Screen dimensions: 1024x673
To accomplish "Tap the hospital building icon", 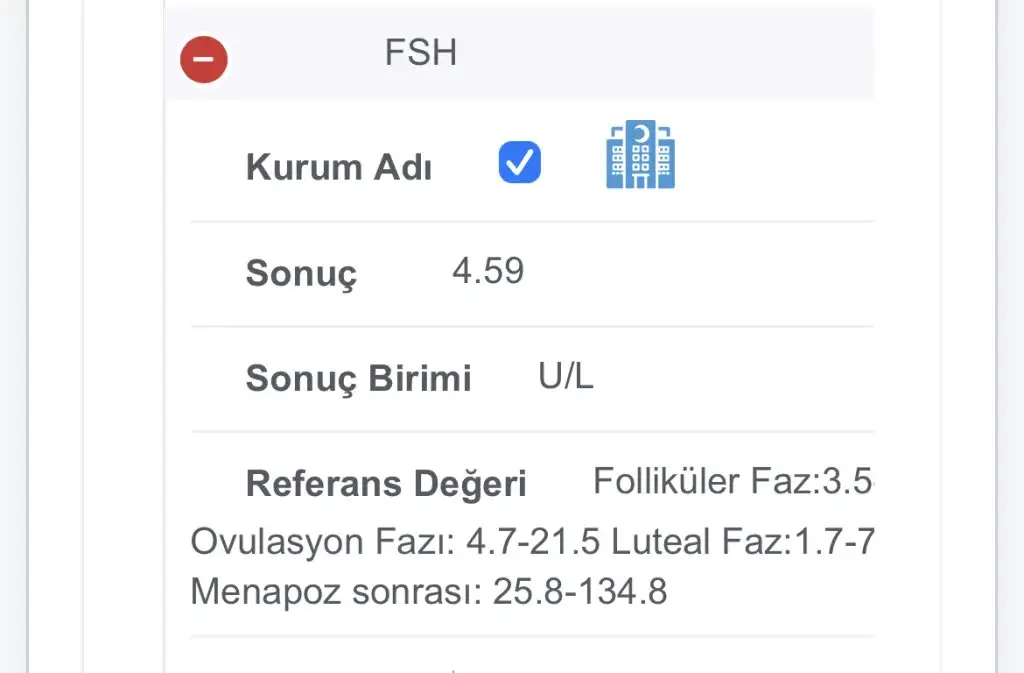I will tap(640, 156).
